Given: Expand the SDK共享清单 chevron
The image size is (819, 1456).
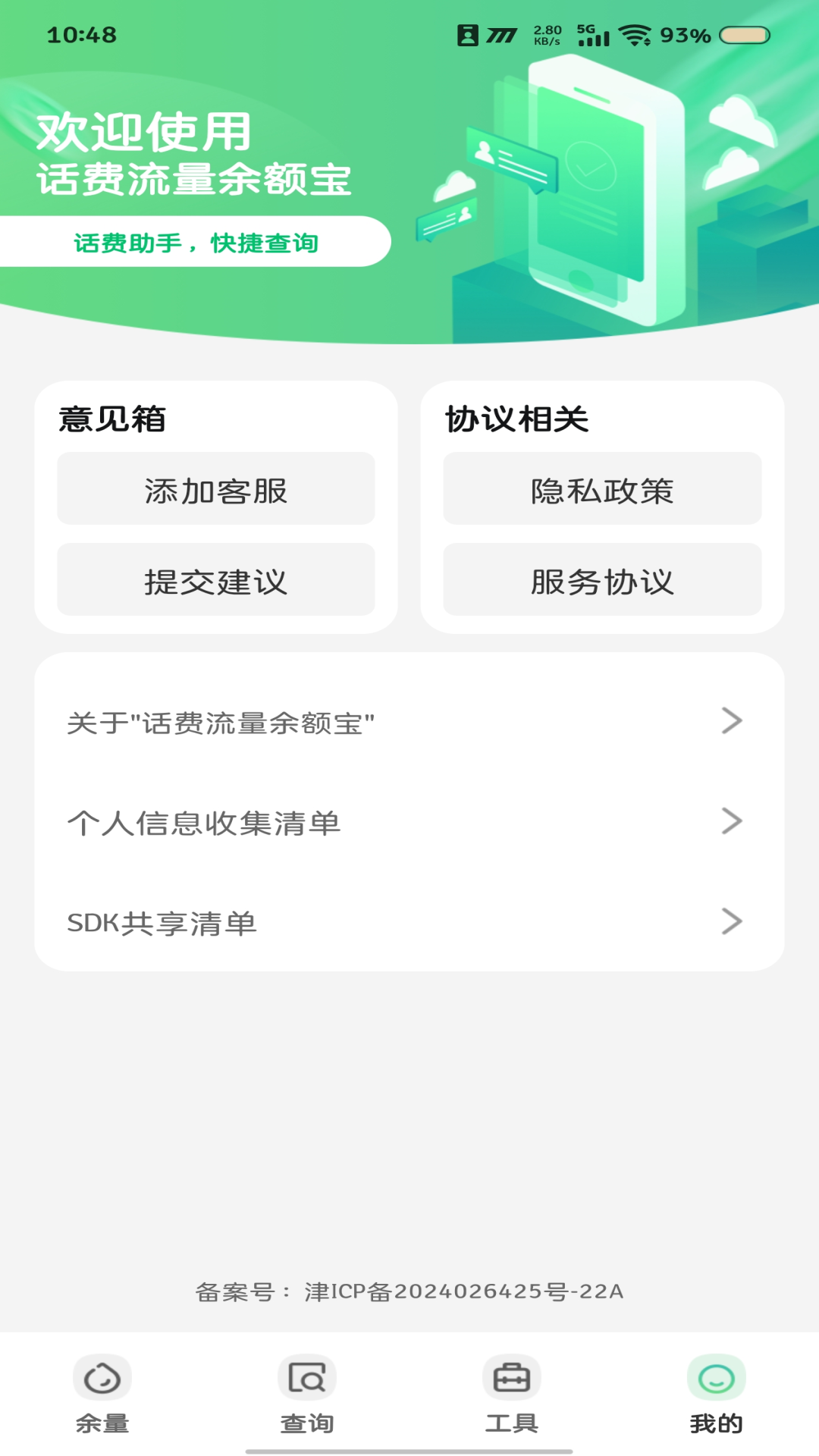Looking at the screenshot, I should pyautogui.click(x=730, y=921).
